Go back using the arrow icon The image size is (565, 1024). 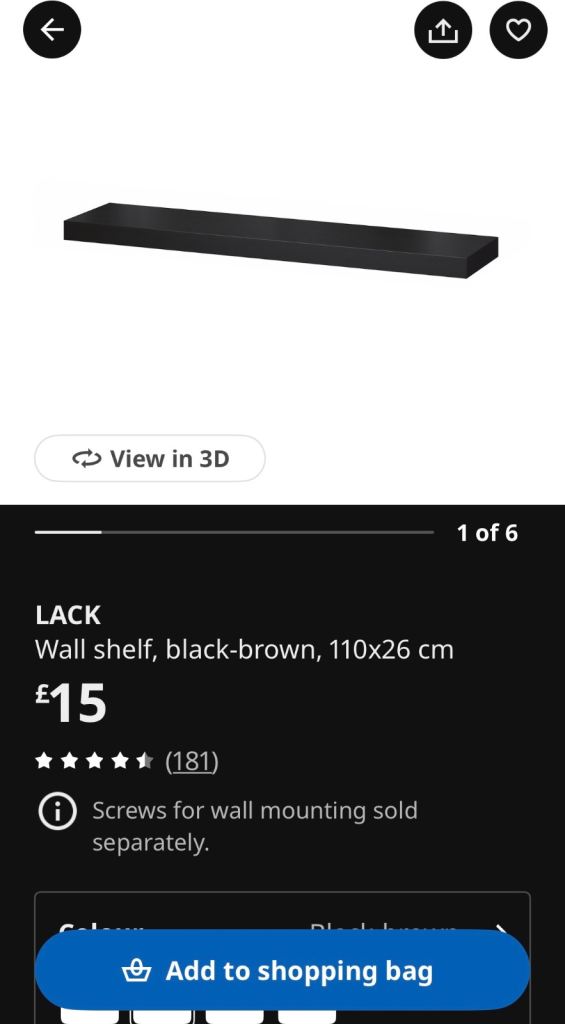point(52,29)
